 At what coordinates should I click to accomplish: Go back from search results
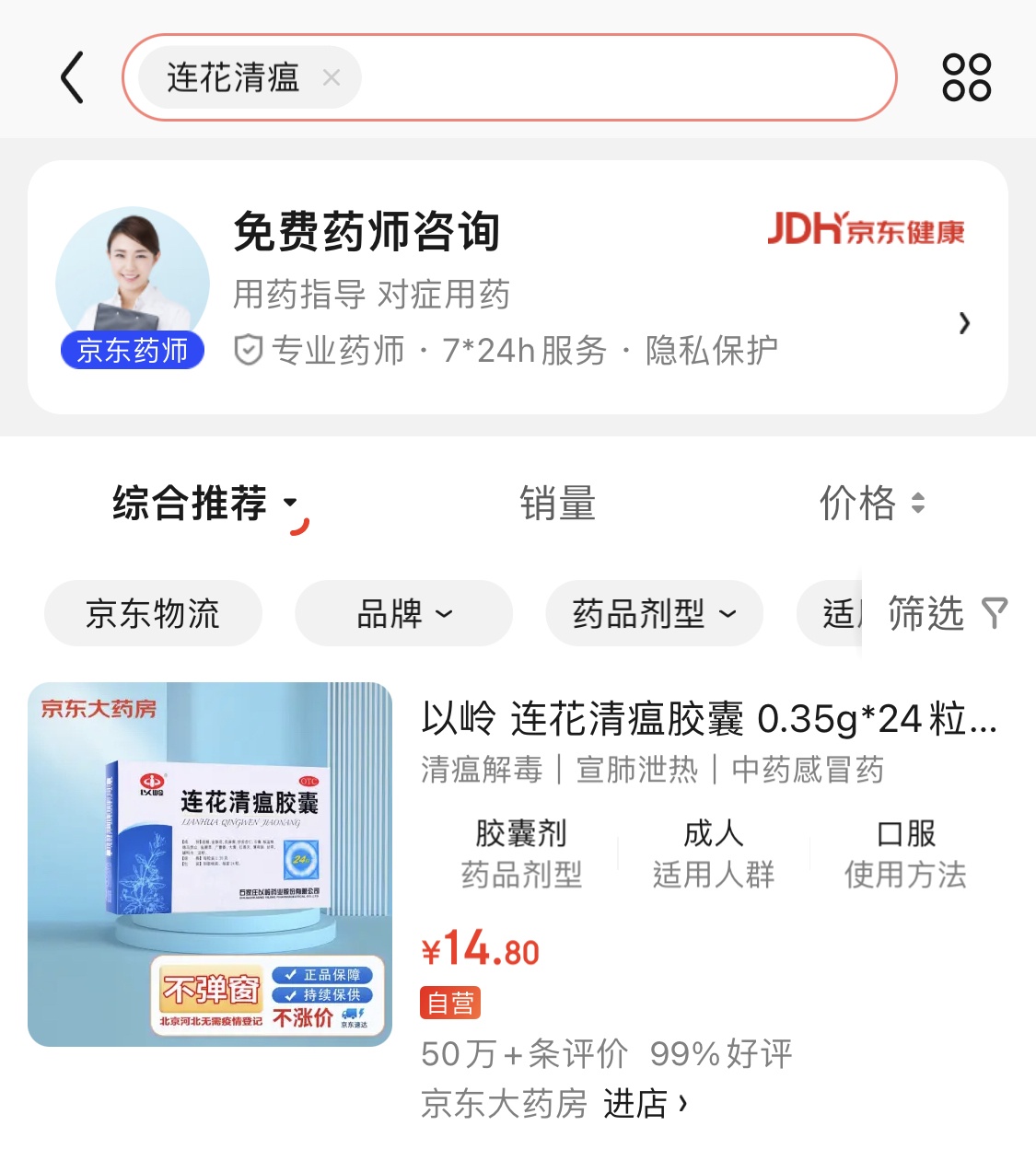[x=73, y=77]
